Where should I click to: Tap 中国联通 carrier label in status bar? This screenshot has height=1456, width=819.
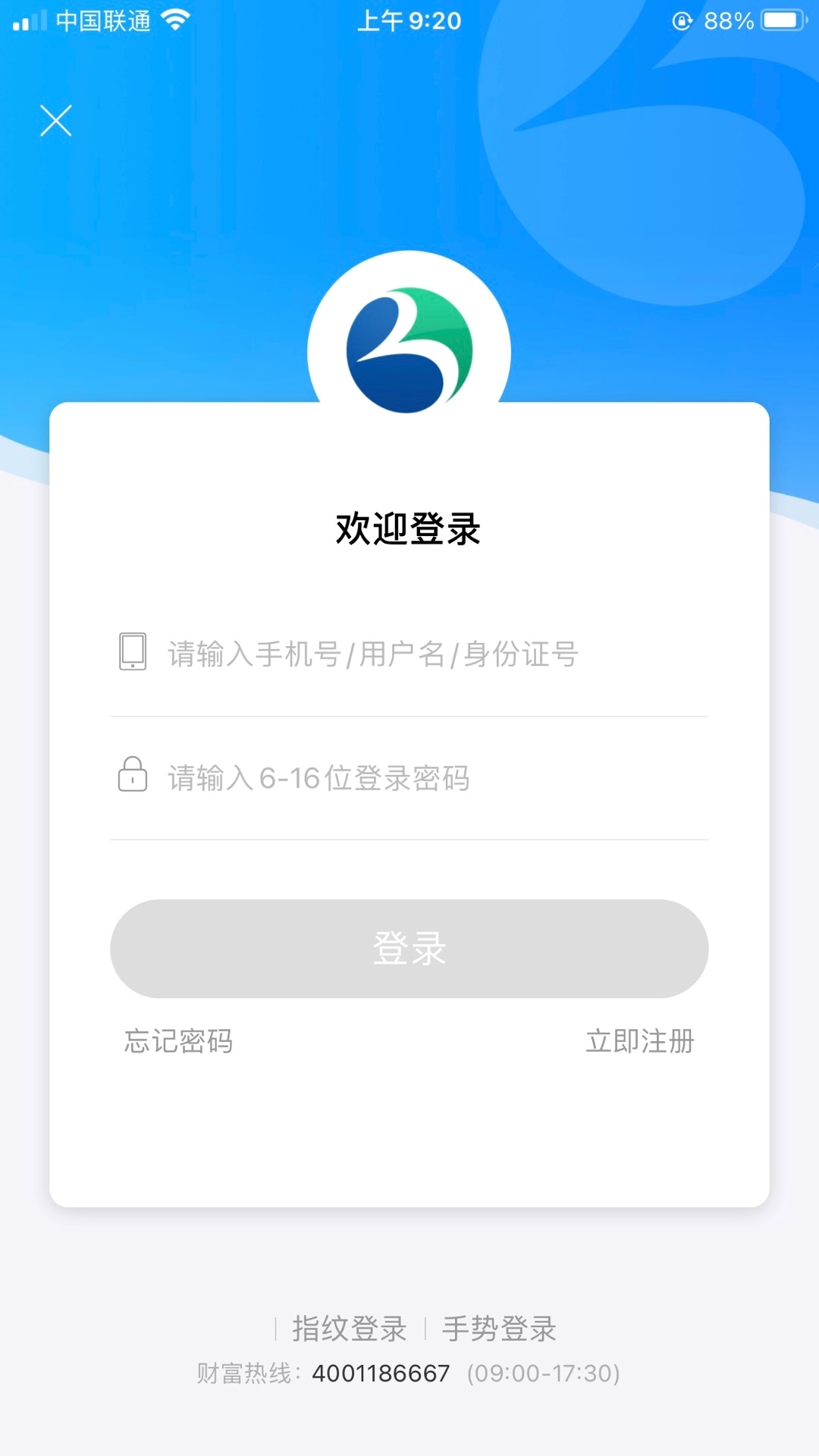pyautogui.click(x=102, y=20)
